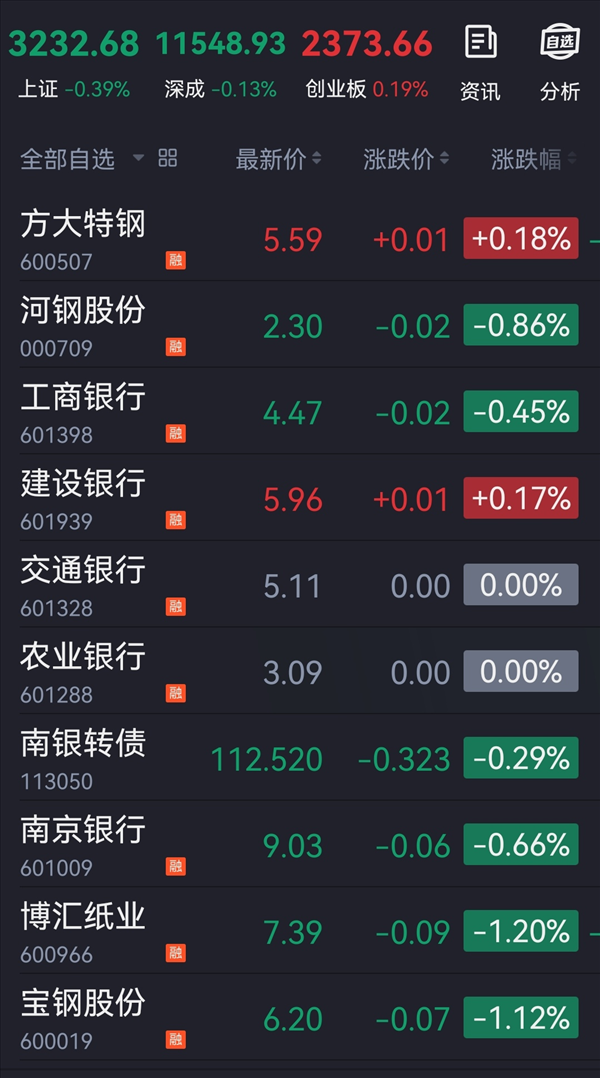Open the 博汇纸业 stock row

[300, 931]
